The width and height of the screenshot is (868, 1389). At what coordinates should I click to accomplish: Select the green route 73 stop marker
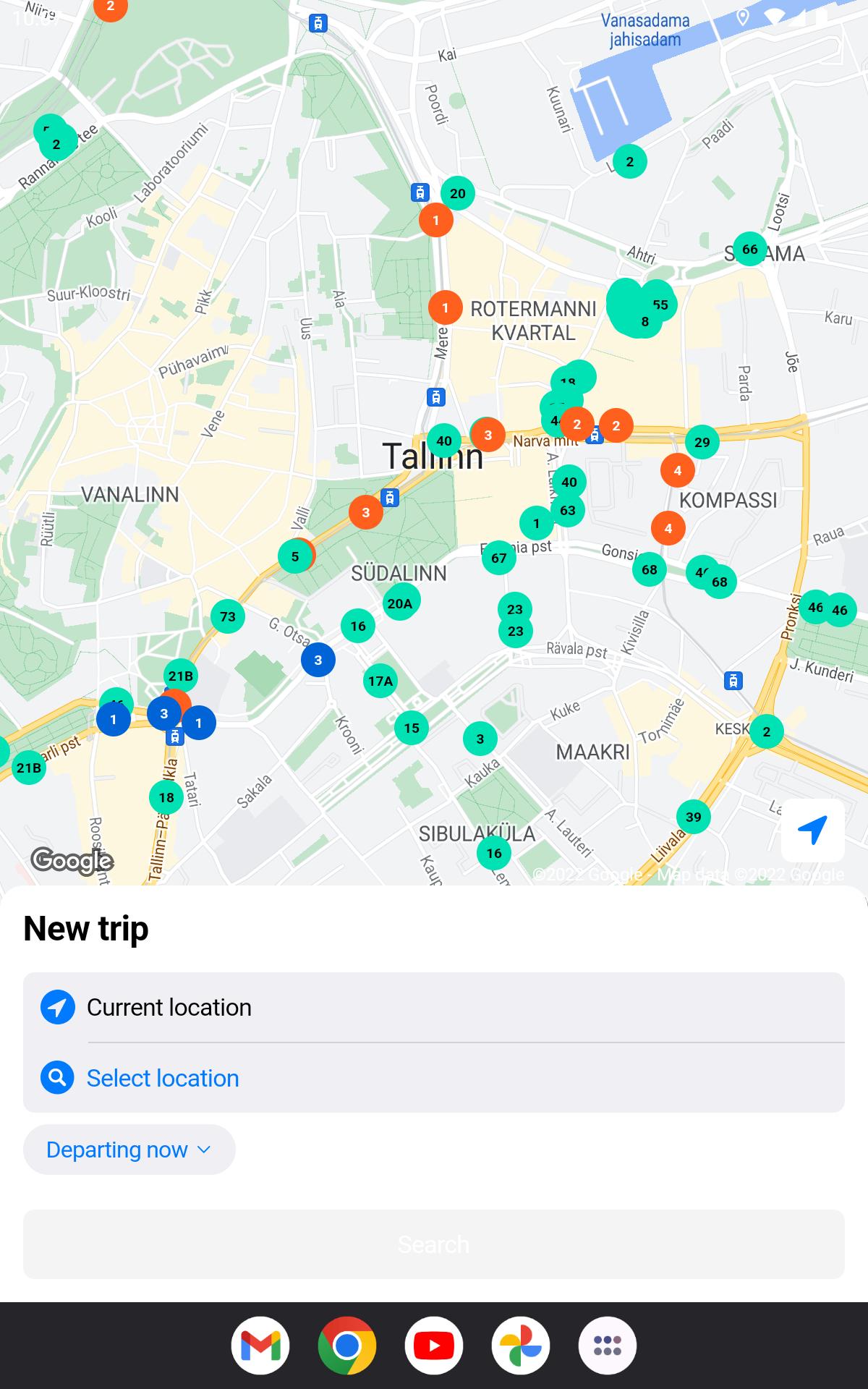tap(228, 616)
